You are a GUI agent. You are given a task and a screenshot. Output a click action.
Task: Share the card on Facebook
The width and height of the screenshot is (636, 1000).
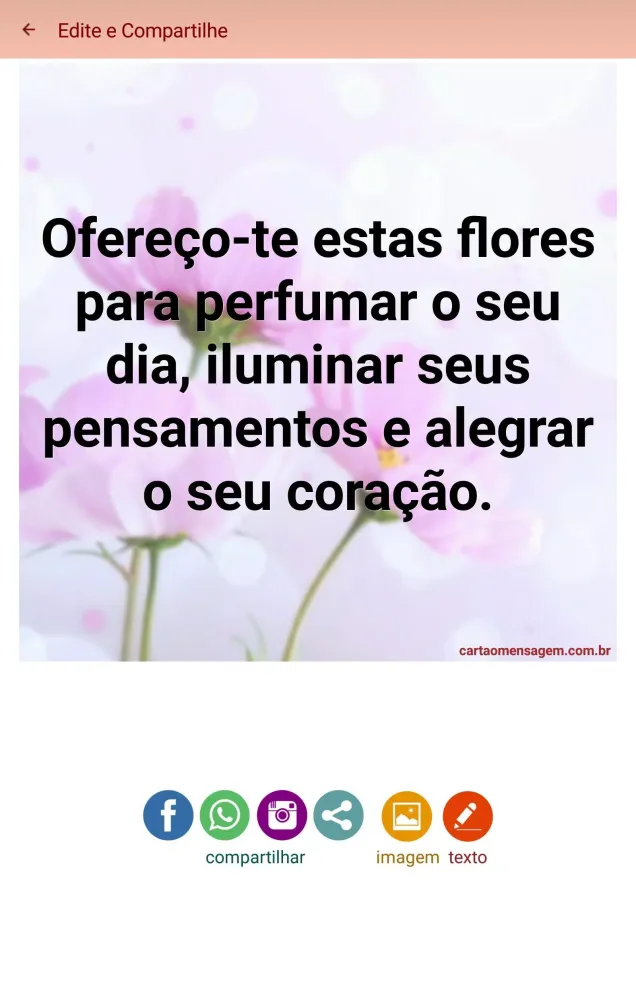(168, 815)
